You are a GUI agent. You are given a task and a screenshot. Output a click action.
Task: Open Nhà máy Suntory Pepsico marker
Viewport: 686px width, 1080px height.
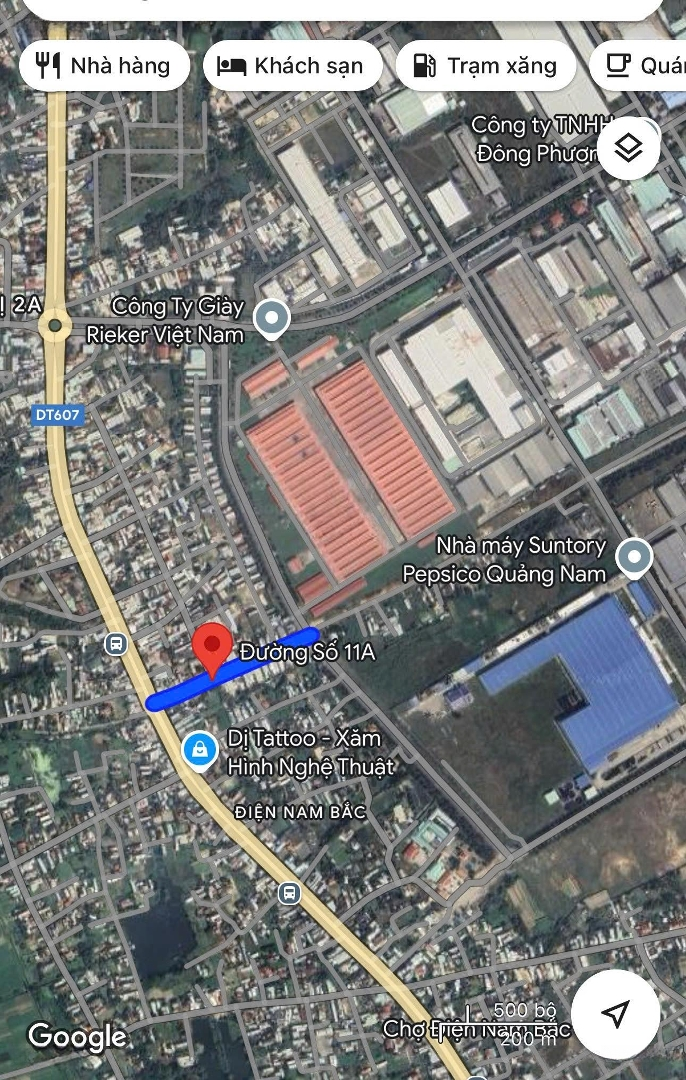coord(634,557)
